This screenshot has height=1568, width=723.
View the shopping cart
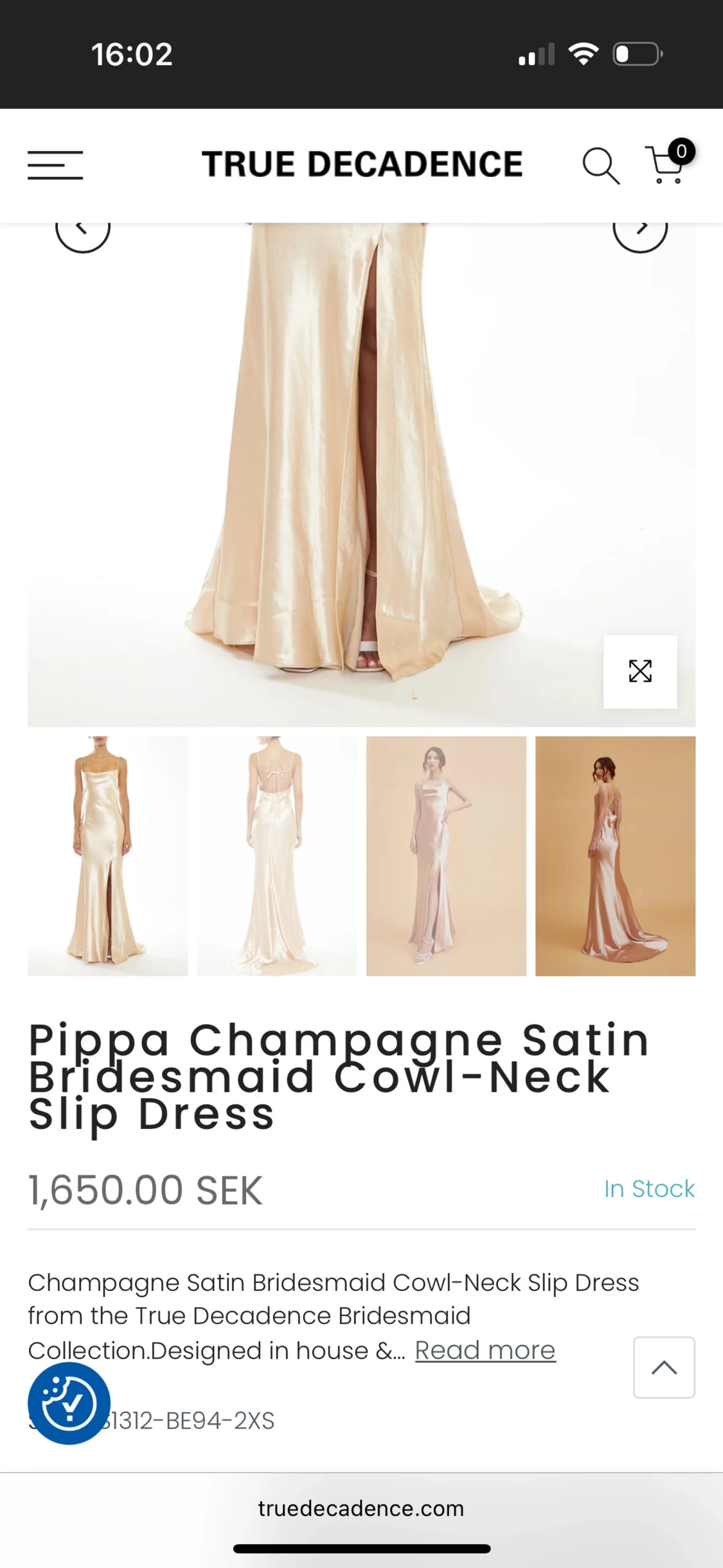(x=667, y=164)
